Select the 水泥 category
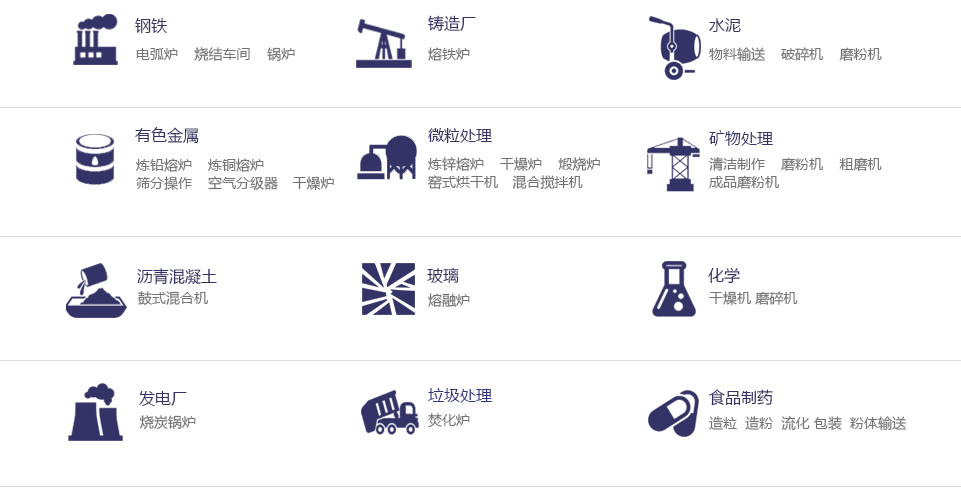961x491 pixels. (x=724, y=25)
